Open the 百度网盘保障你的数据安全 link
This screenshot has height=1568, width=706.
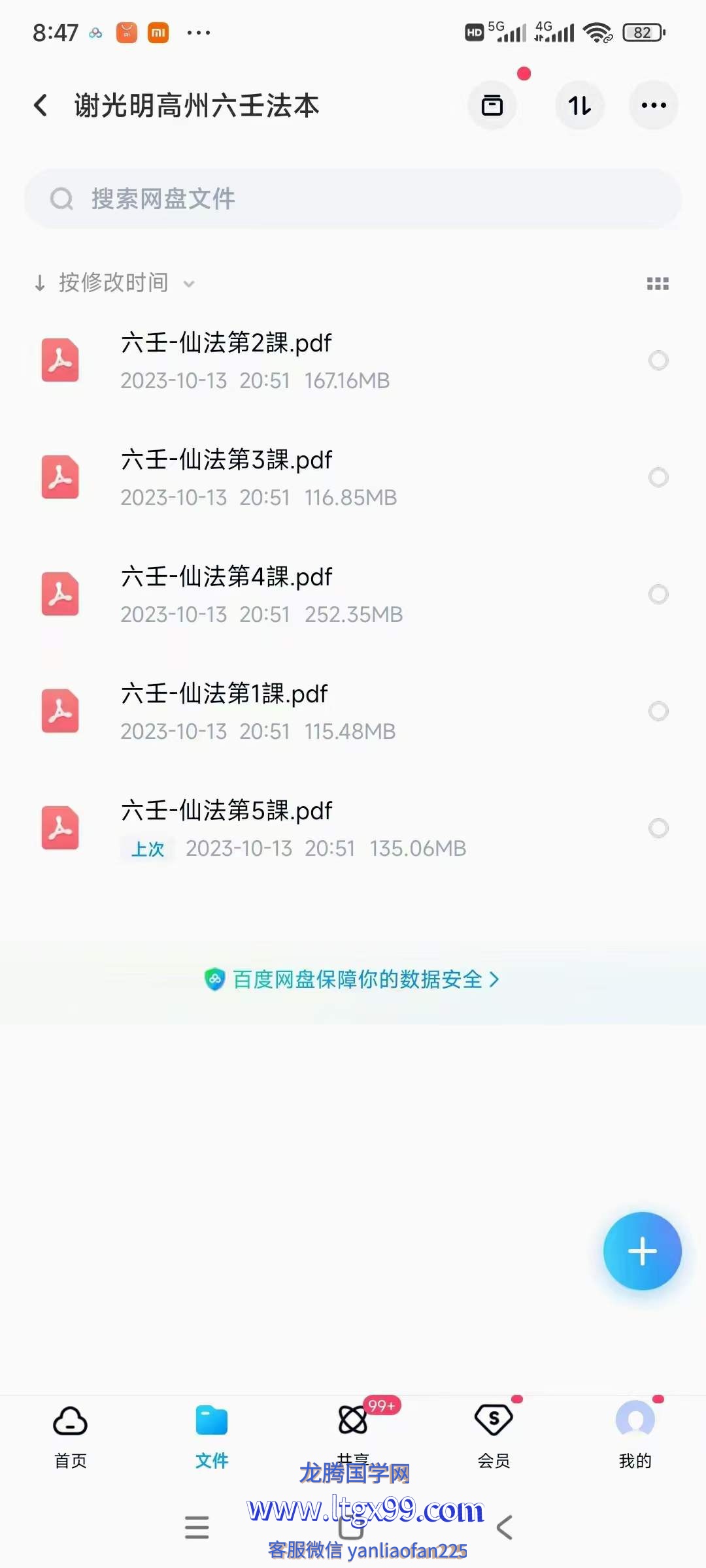(x=352, y=979)
